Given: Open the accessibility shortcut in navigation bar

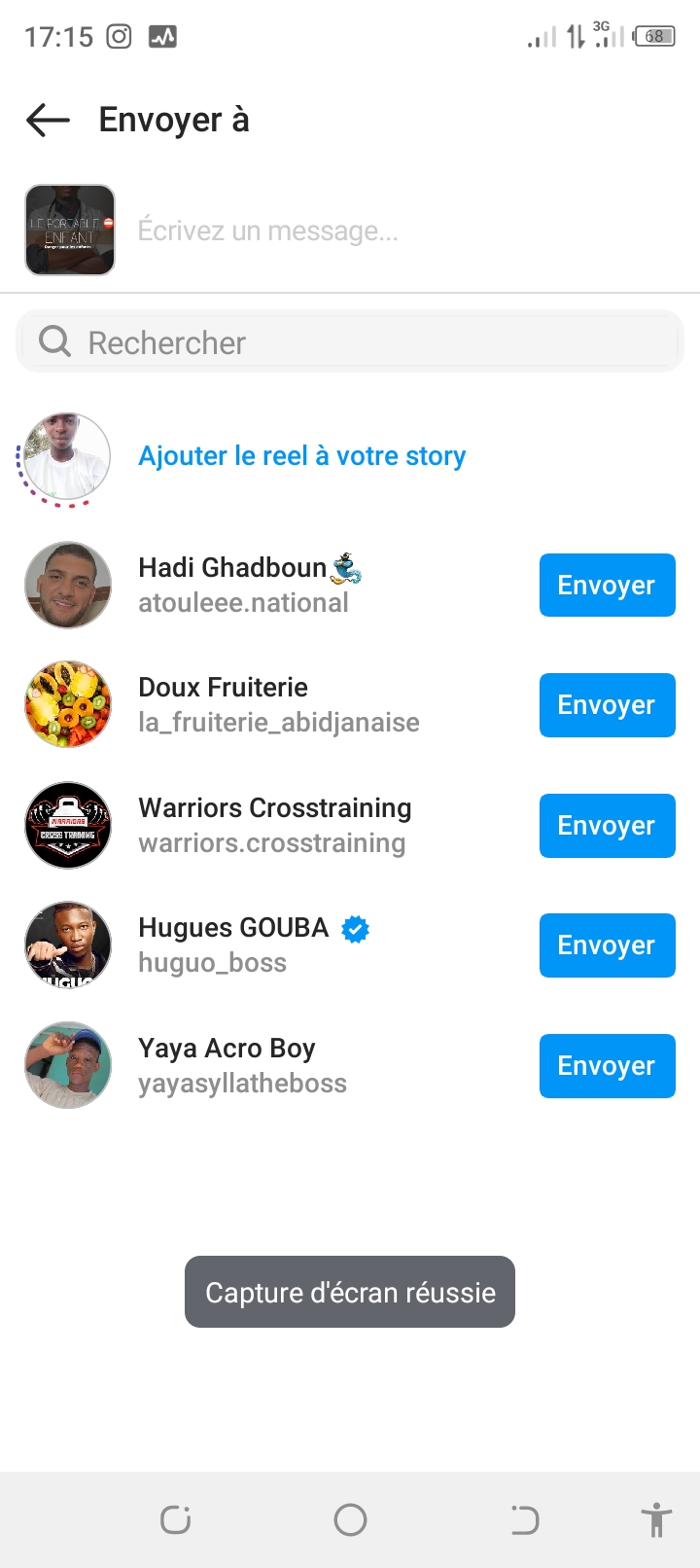Looking at the screenshot, I should (x=656, y=1519).
